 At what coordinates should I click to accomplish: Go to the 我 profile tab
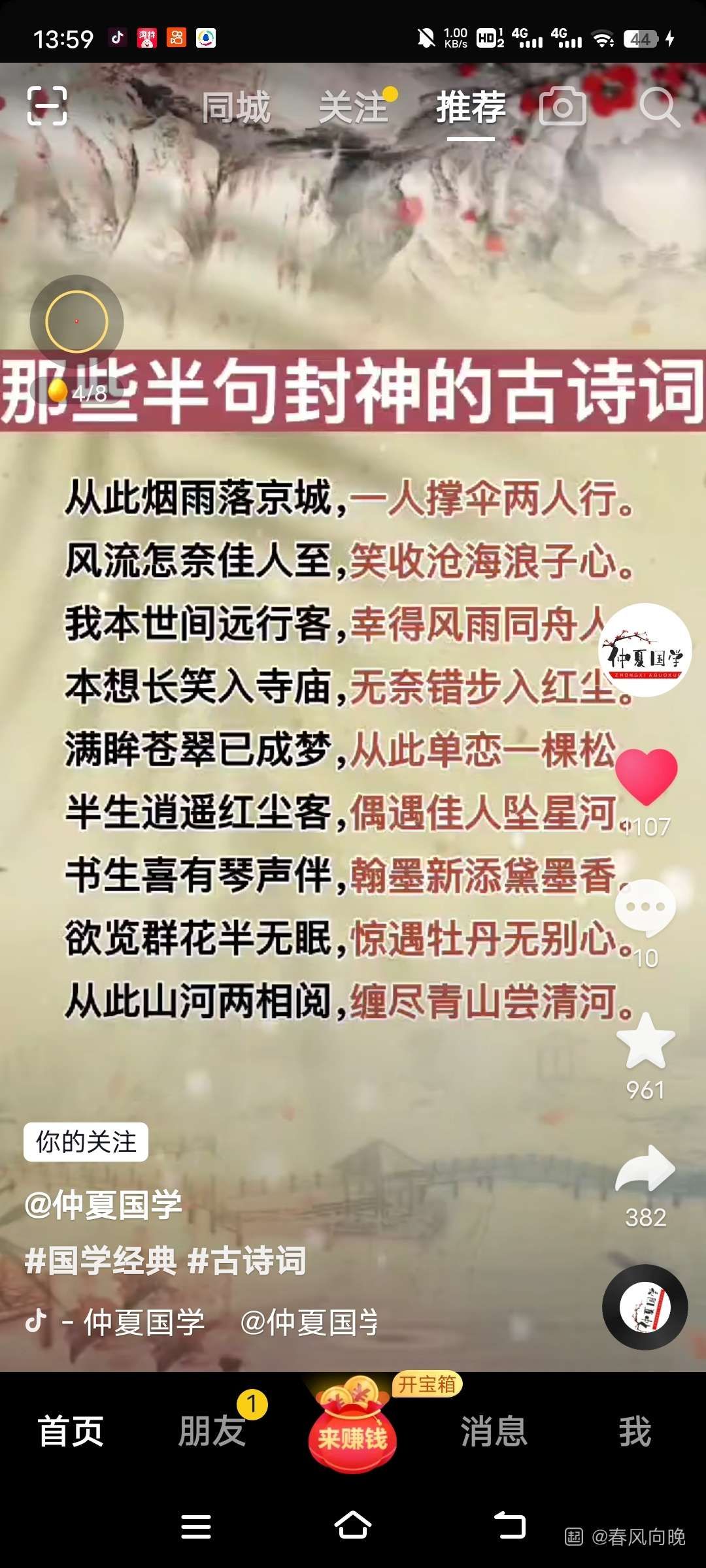635,1431
